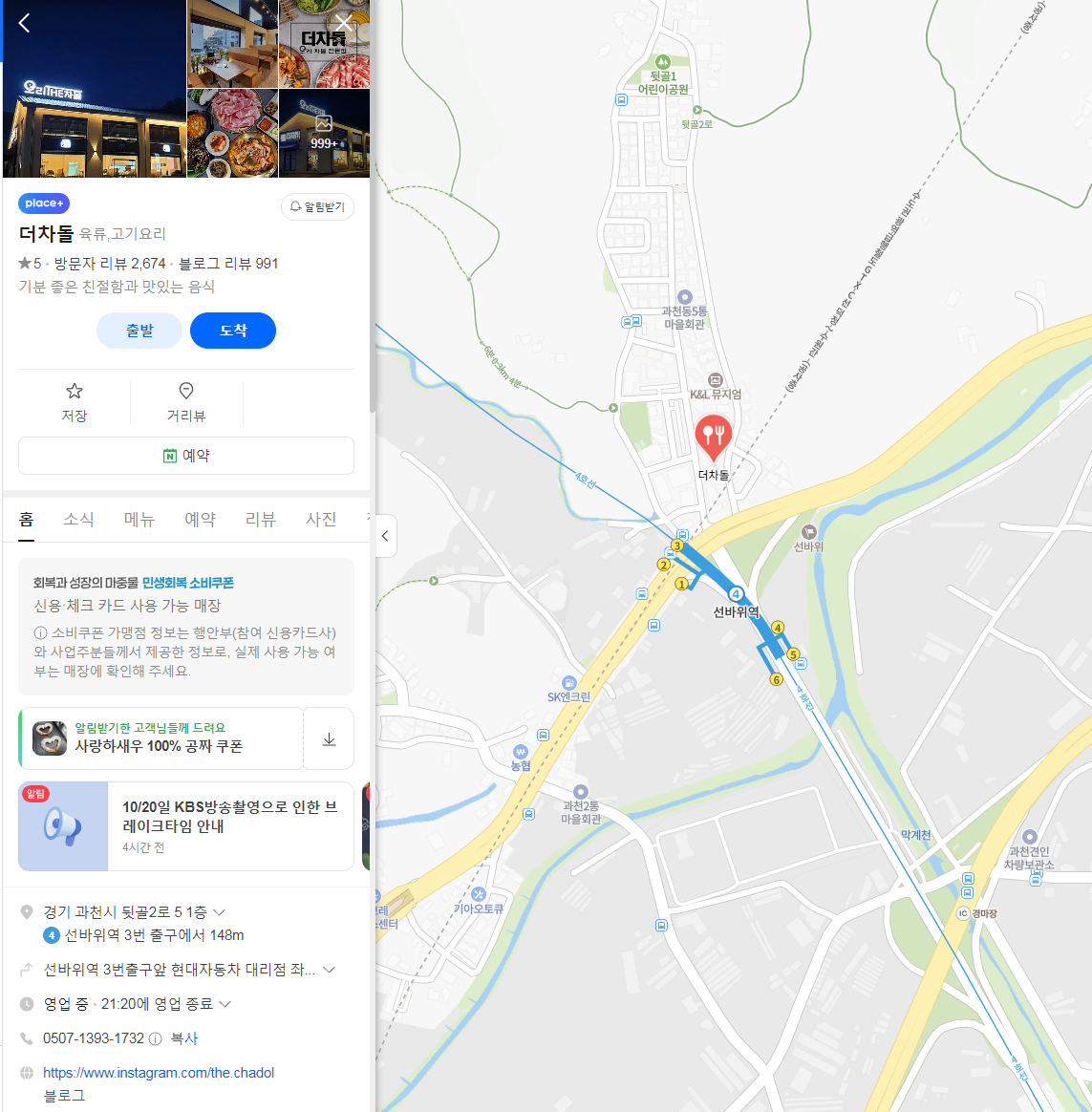Expand the address 경기 과천시 뒷골로 5
Screen dimensions: 1092x1112
tap(220, 912)
